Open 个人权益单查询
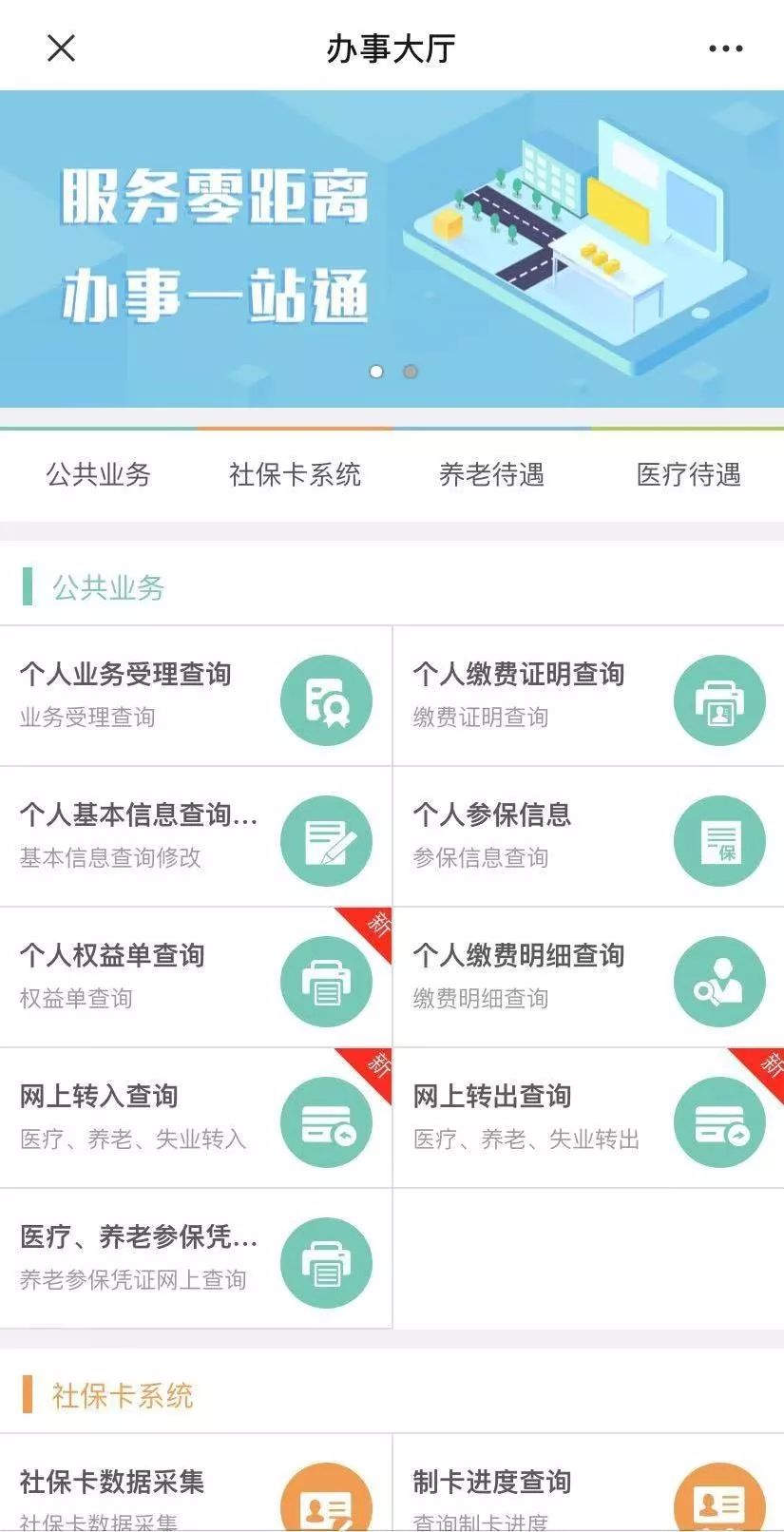Viewport: 784px width, 1532px height. click(x=196, y=977)
